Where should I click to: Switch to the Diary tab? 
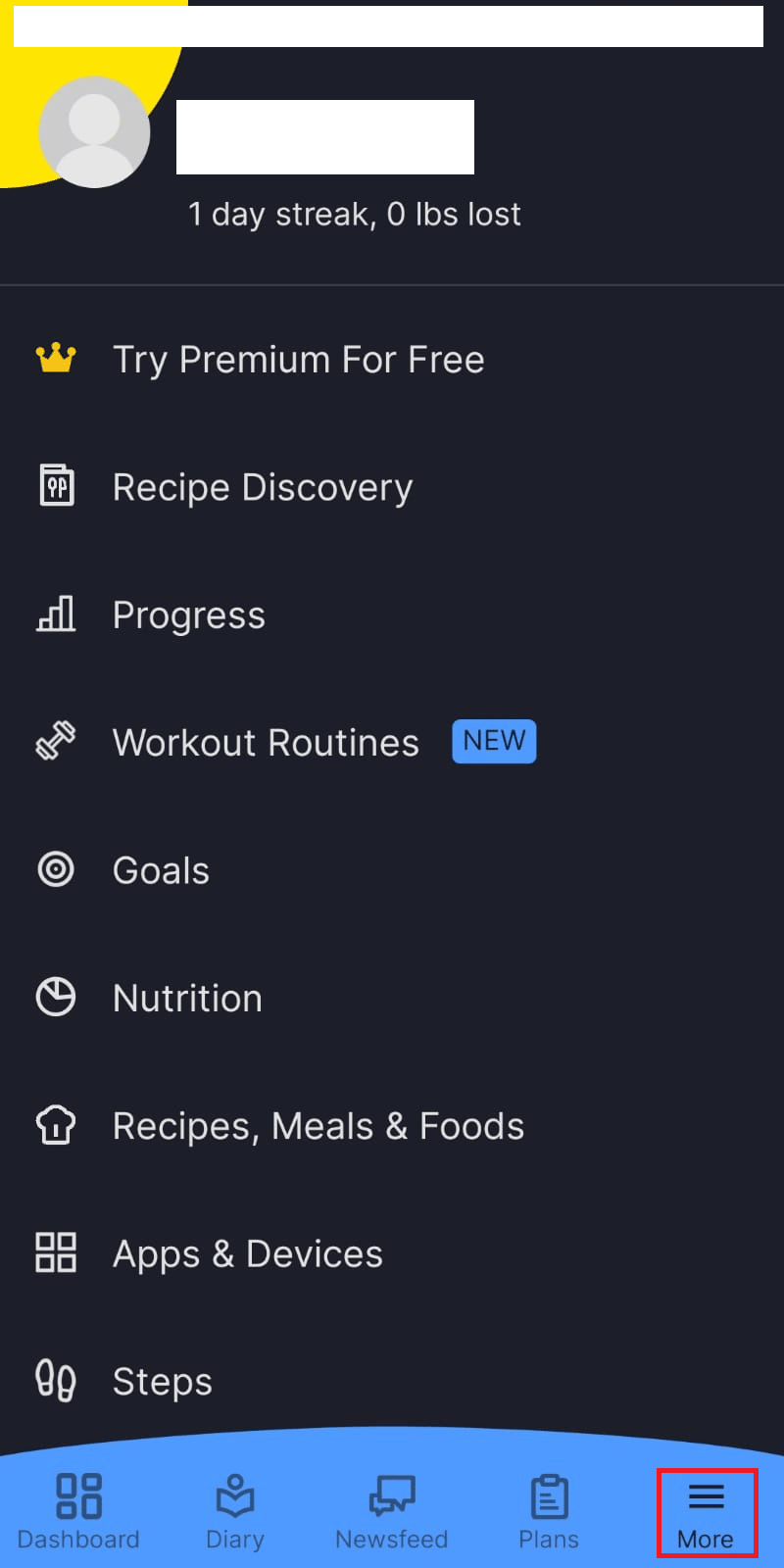pyautogui.click(x=235, y=1512)
